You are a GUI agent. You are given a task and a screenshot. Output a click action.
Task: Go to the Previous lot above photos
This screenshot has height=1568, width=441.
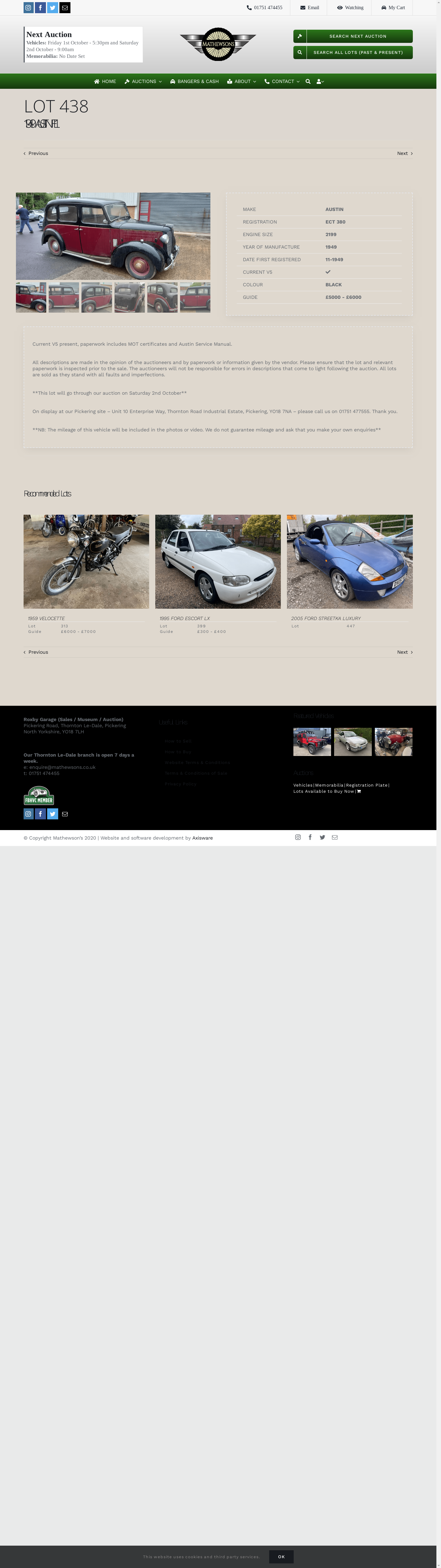click(36, 153)
